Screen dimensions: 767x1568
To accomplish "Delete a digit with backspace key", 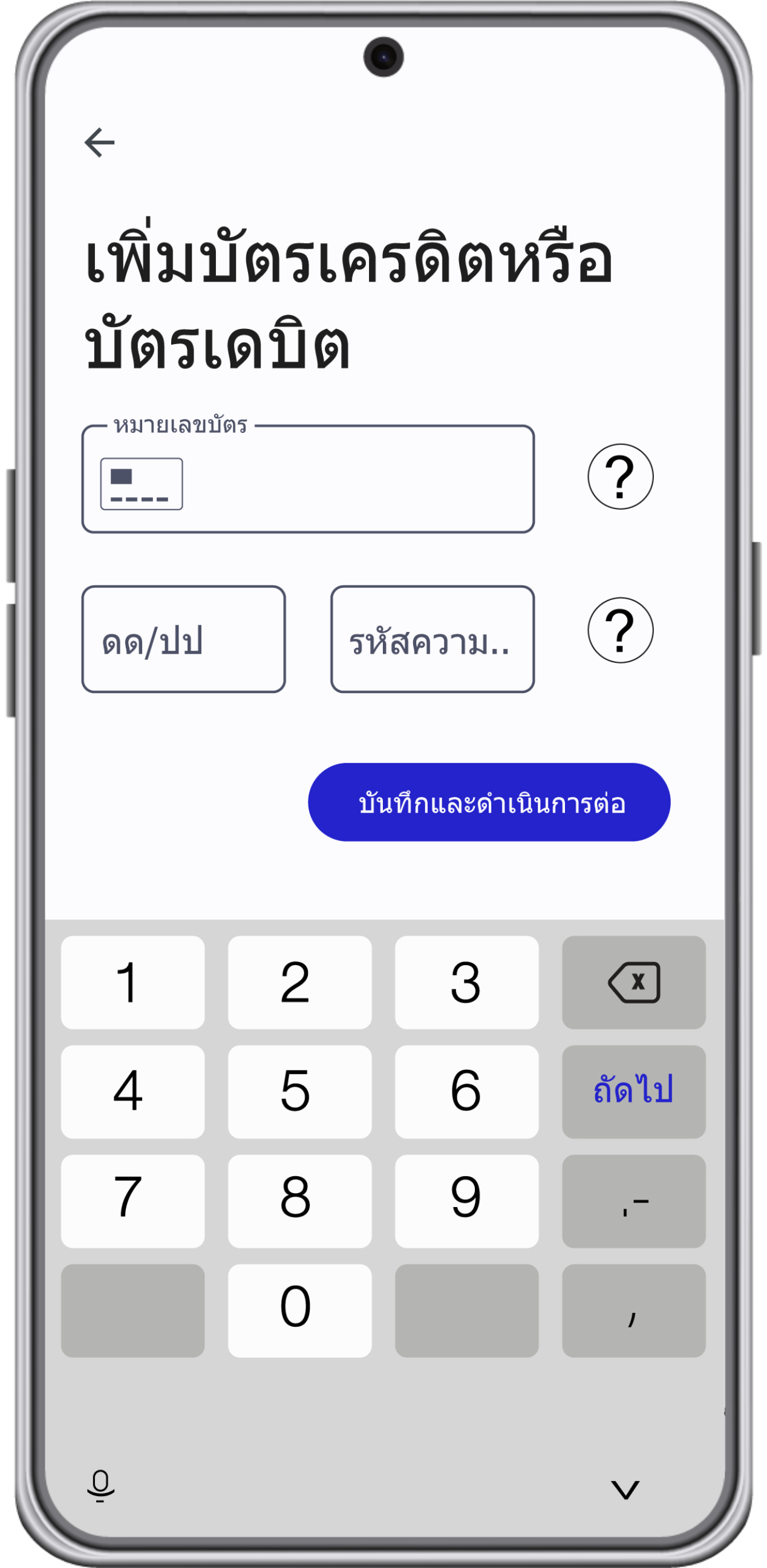I will [633, 983].
